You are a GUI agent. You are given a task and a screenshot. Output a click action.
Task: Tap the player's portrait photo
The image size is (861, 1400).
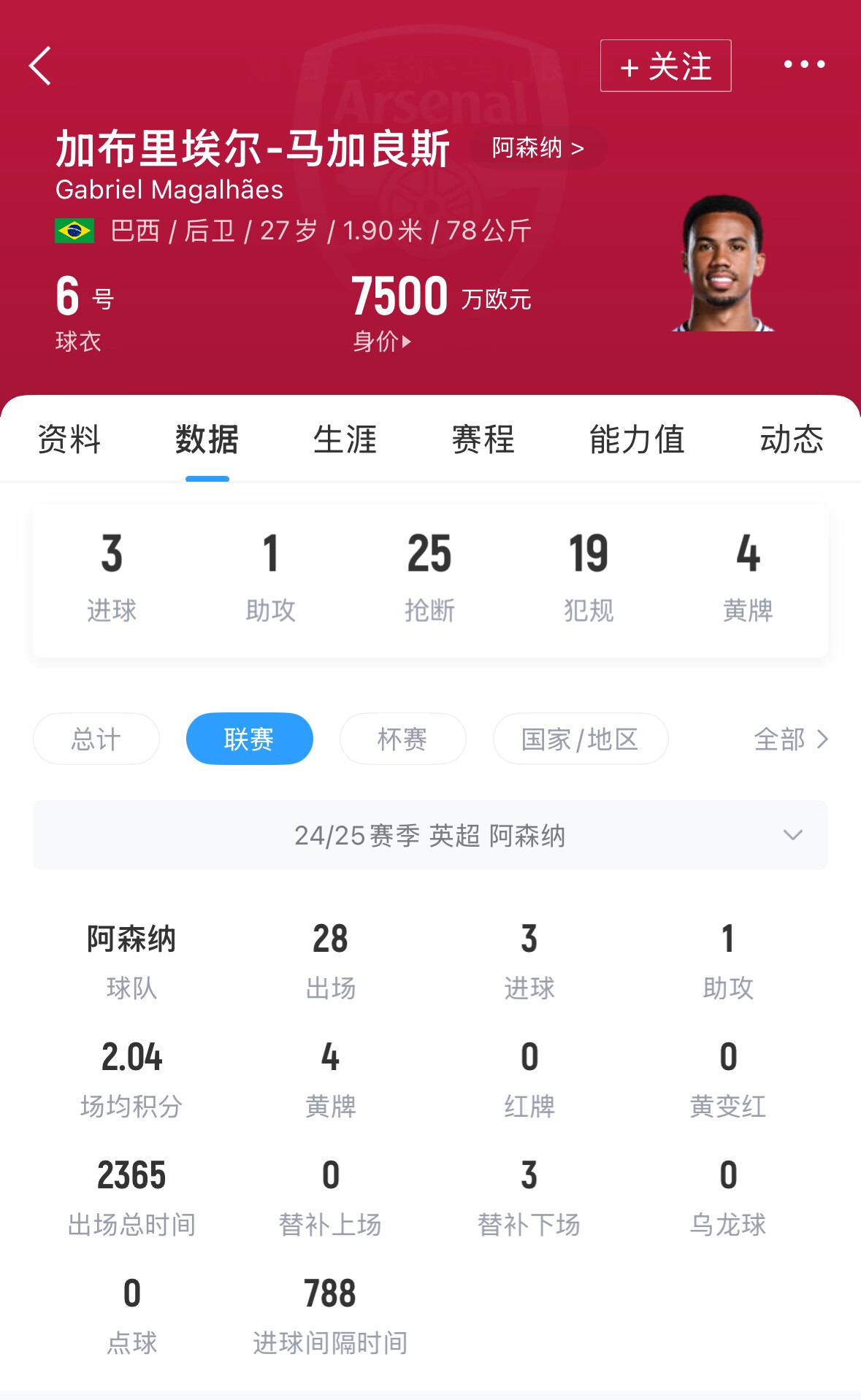(723, 264)
